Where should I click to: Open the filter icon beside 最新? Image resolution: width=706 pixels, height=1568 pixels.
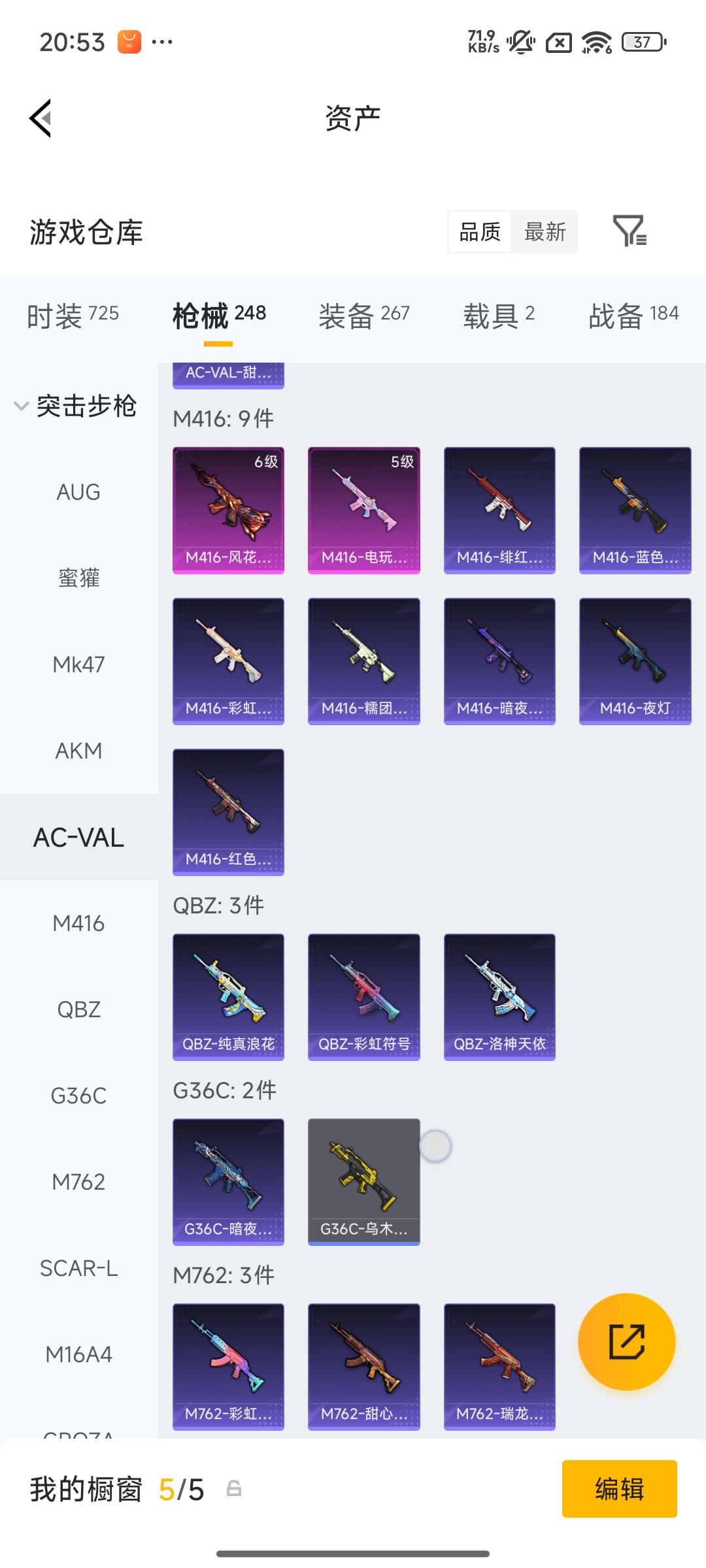(629, 231)
